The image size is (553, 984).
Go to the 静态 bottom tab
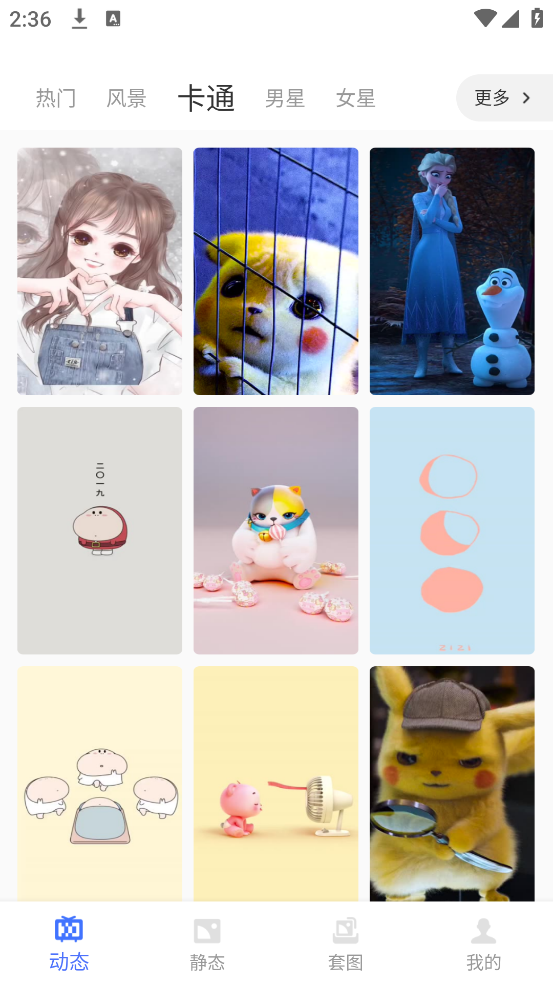(207, 944)
